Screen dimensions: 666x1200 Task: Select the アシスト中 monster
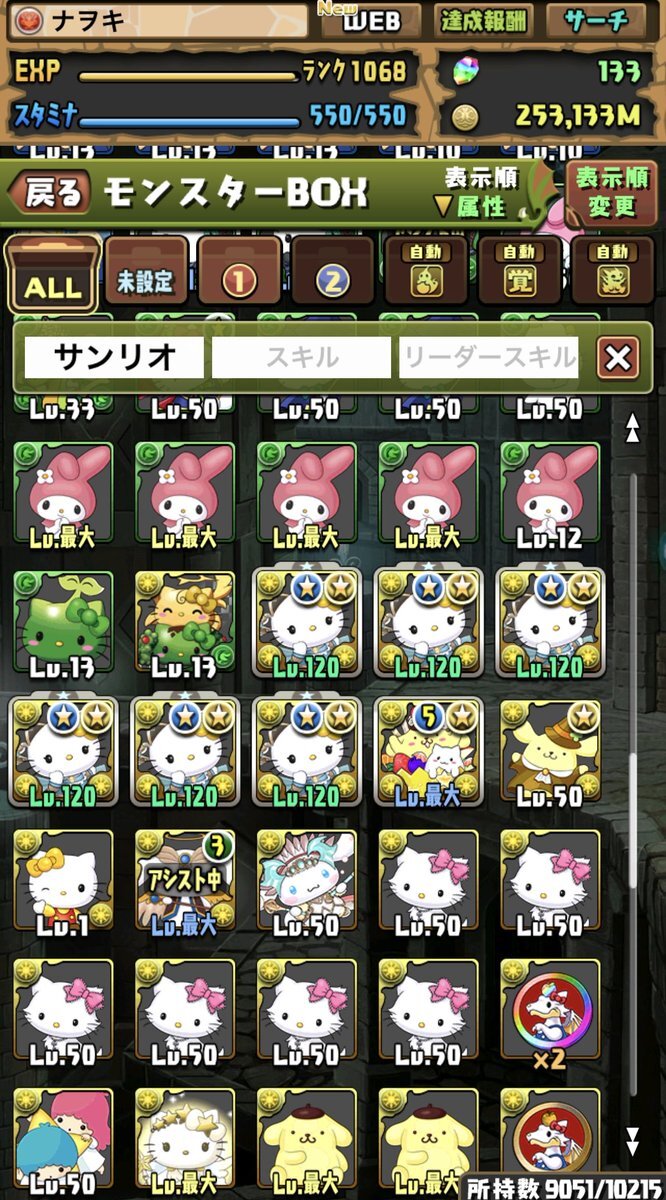click(x=185, y=884)
